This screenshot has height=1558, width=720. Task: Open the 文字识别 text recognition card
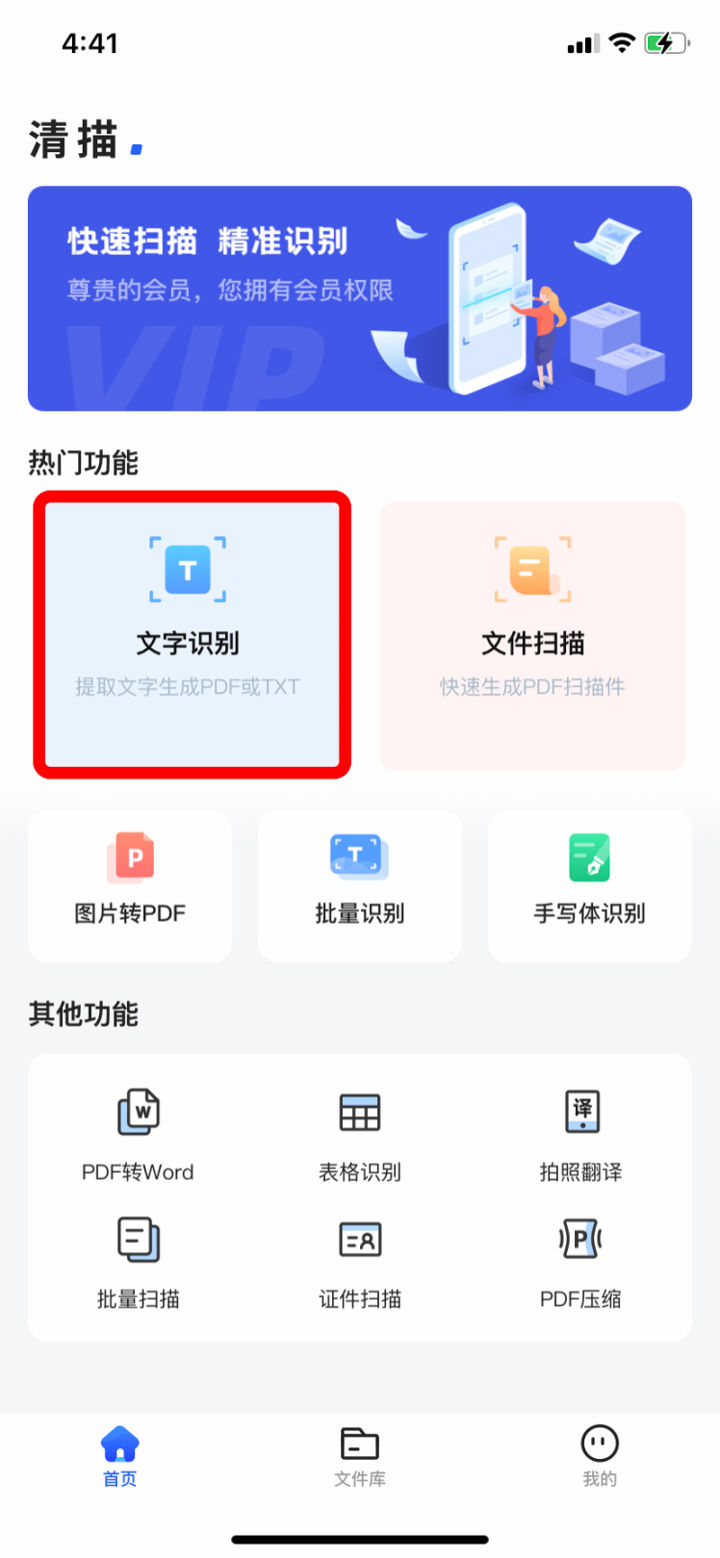coord(192,634)
